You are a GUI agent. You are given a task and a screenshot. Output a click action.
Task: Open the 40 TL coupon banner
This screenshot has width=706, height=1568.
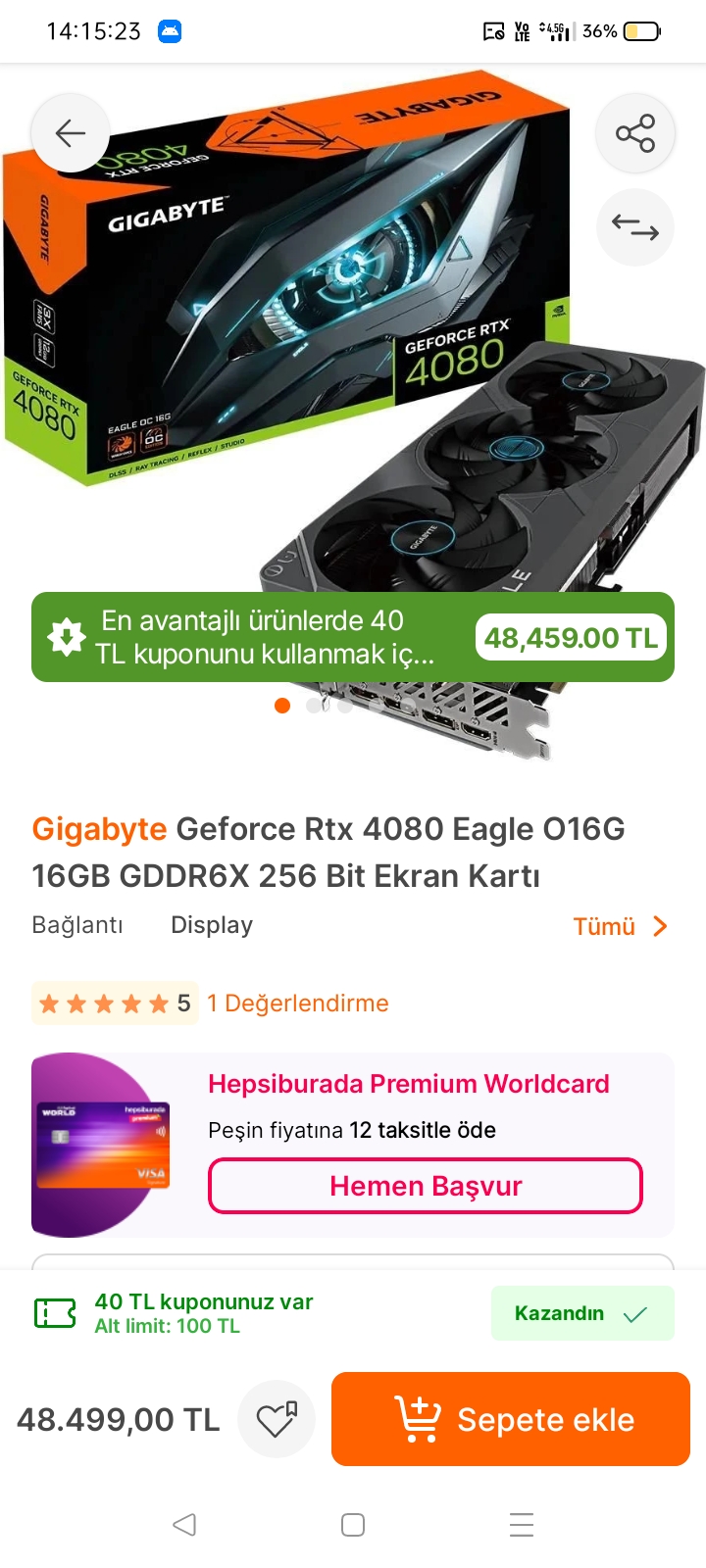(265, 637)
